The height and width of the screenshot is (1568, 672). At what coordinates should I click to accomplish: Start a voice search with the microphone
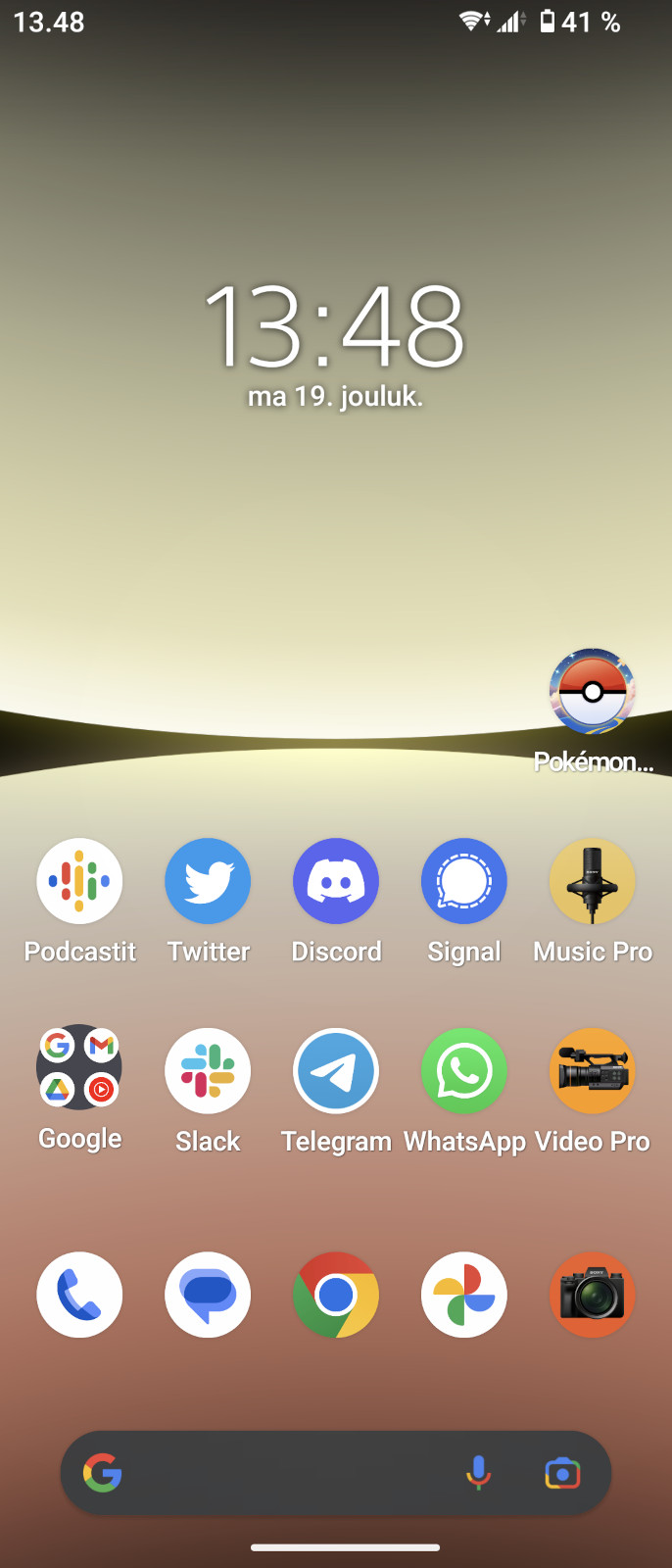[x=478, y=1473]
